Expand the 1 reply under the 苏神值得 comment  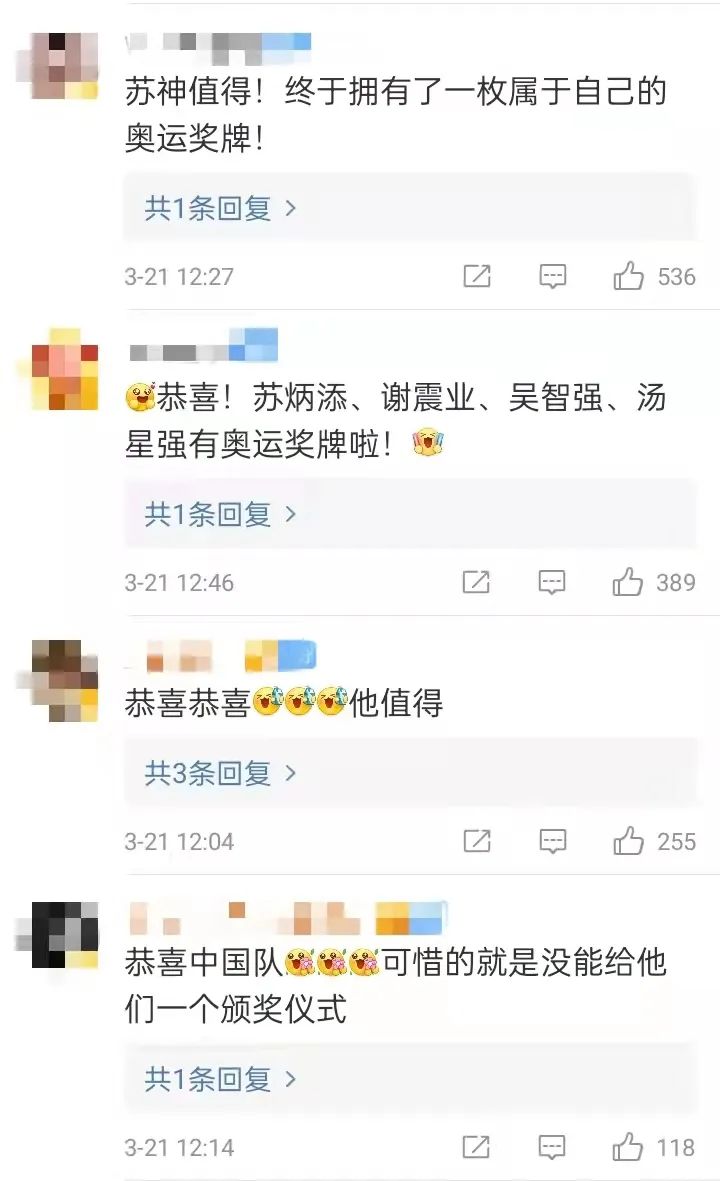click(220, 208)
